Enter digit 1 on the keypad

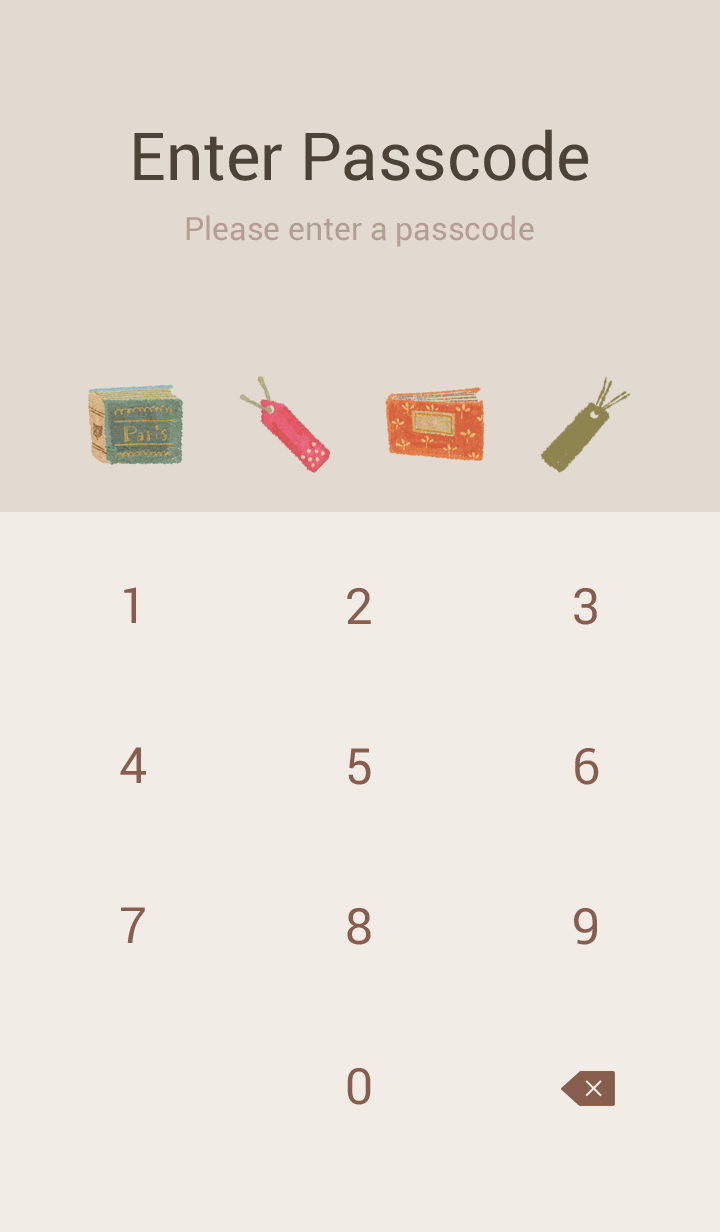click(x=132, y=607)
